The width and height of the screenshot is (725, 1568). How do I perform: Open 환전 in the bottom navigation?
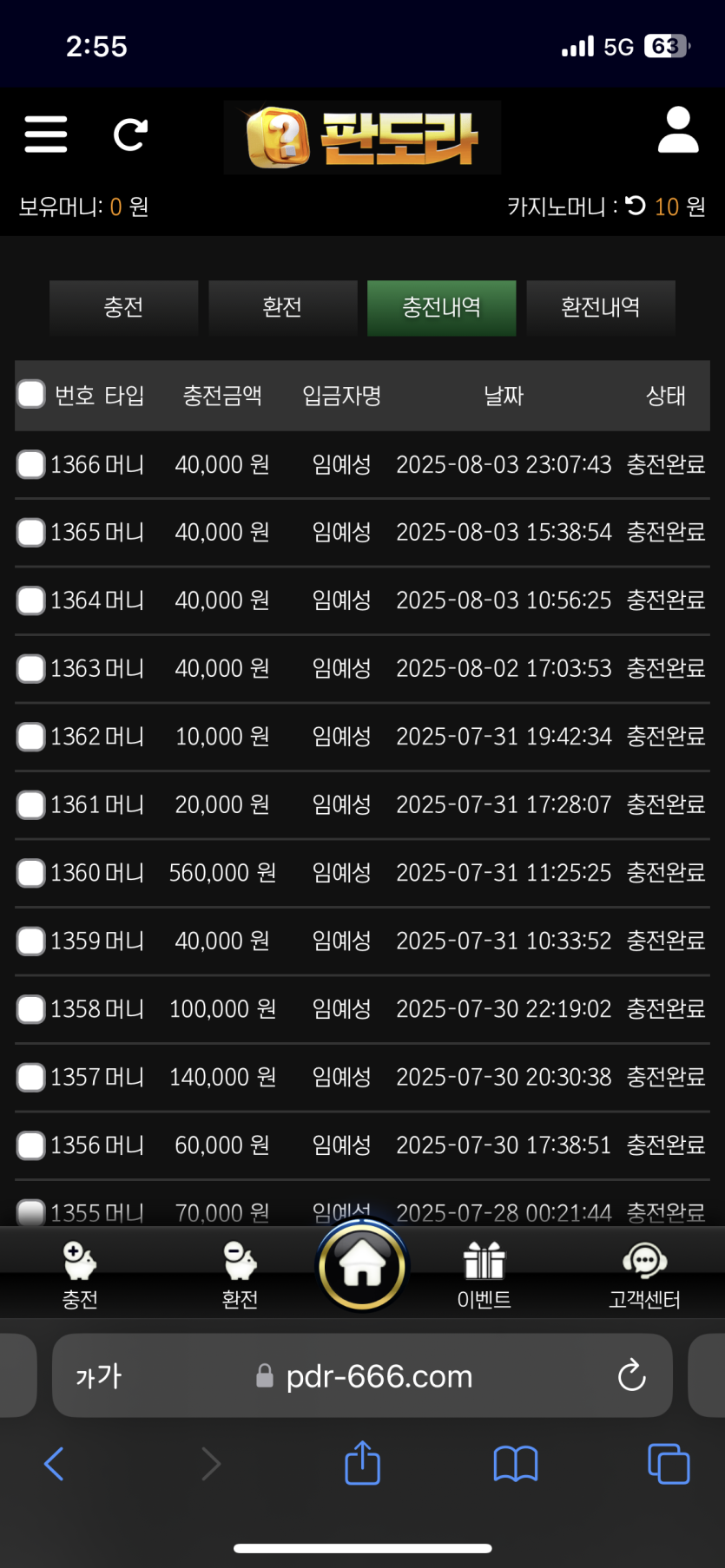coord(240,1274)
